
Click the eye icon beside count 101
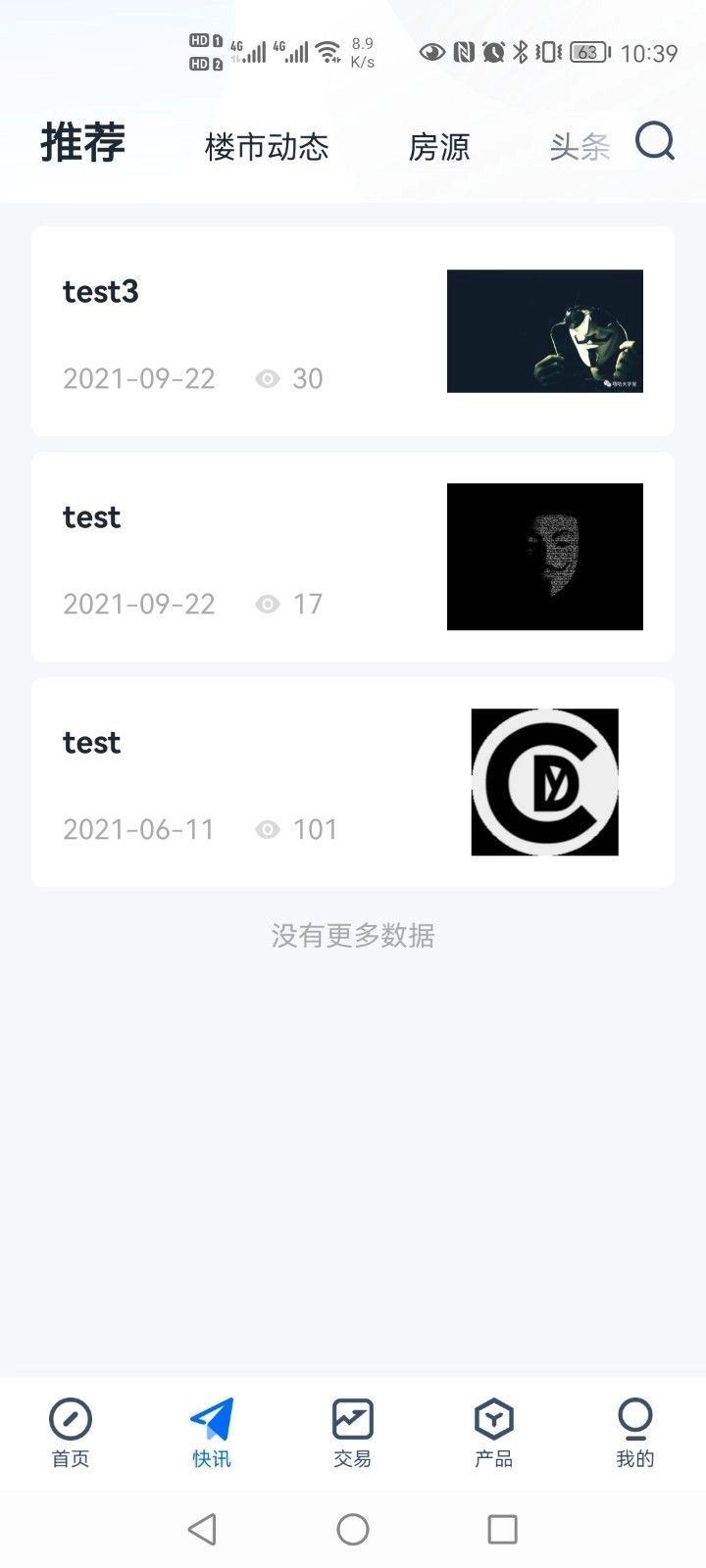tap(267, 829)
